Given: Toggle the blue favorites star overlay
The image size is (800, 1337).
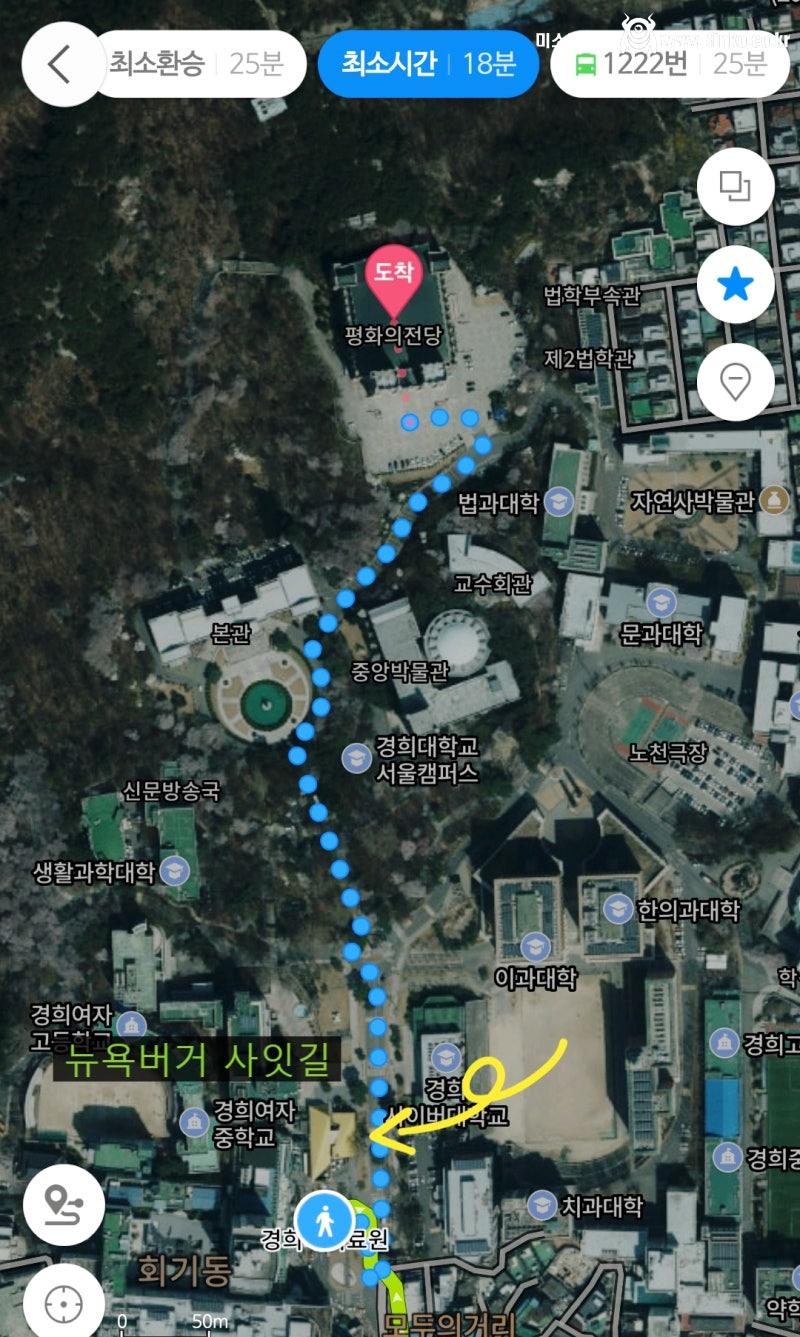Looking at the screenshot, I should pos(735,286).
